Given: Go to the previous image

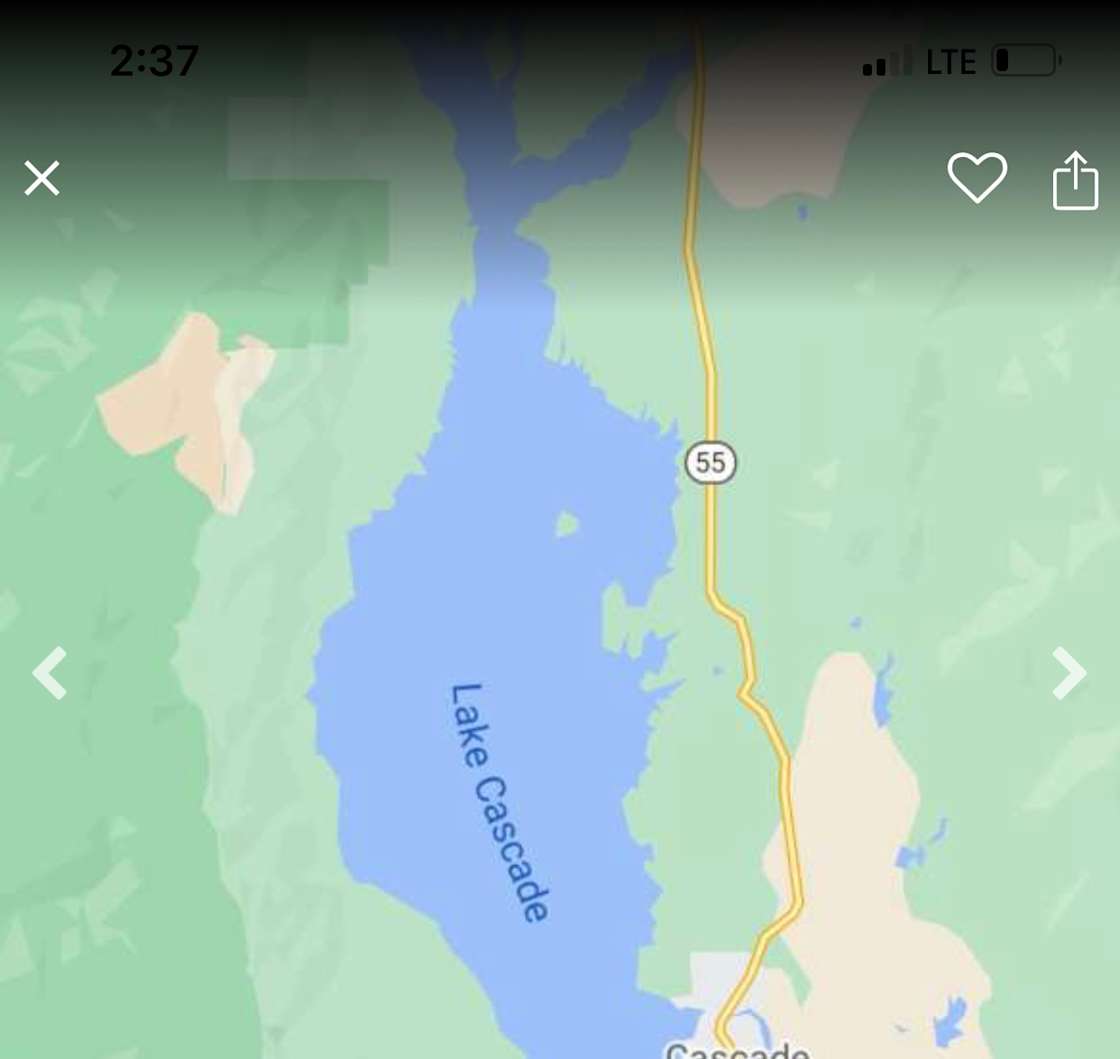Looking at the screenshot, I should (x=50, y=673).
